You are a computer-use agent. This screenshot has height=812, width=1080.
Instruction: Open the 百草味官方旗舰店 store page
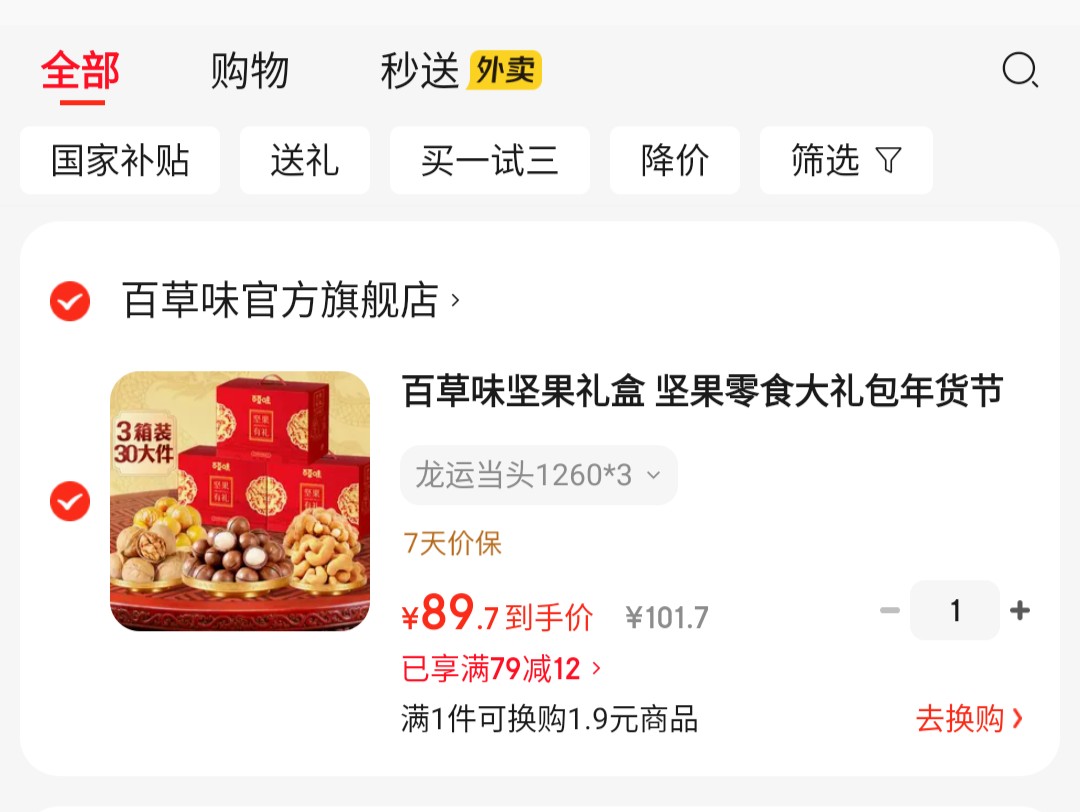coord(290,300)
